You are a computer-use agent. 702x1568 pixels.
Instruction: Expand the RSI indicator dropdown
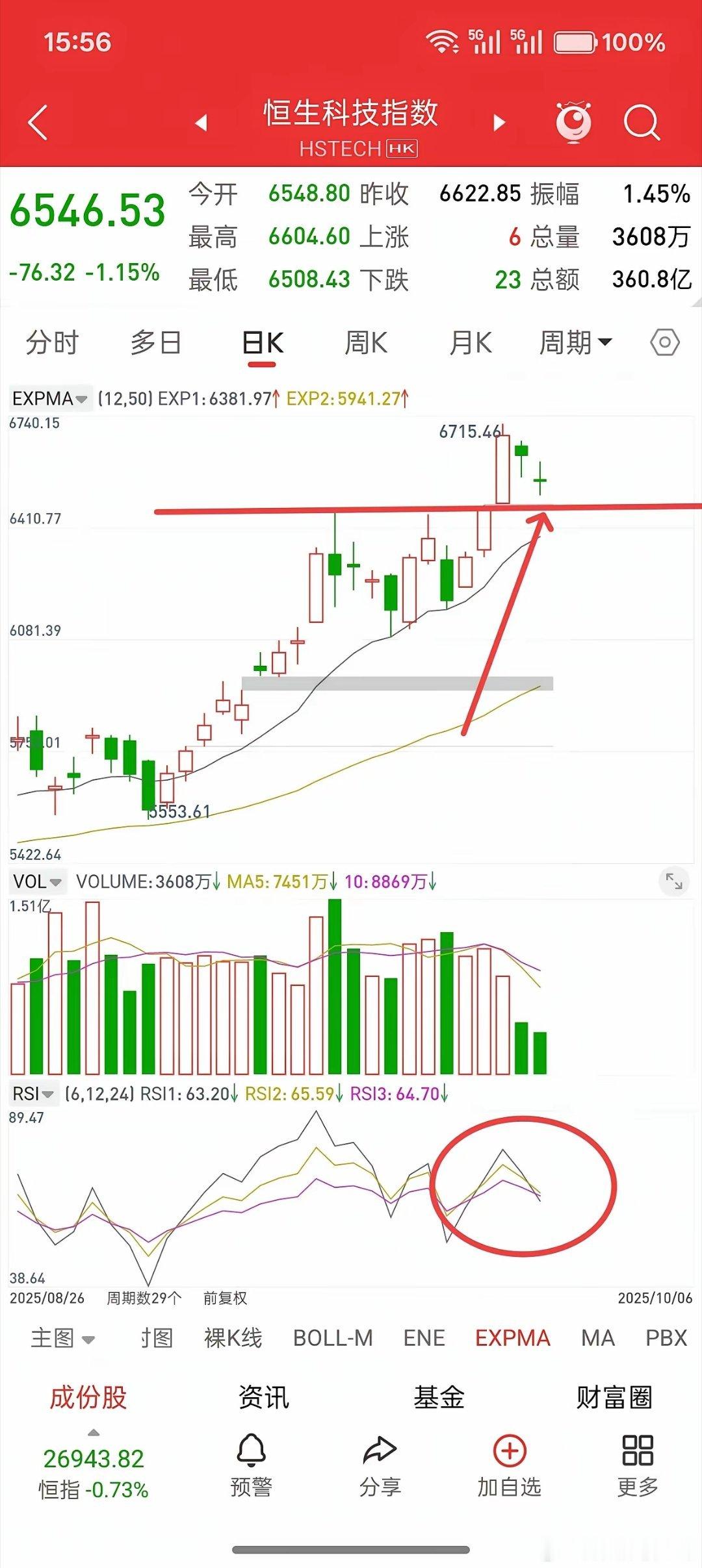click(x=32, y=1094)
